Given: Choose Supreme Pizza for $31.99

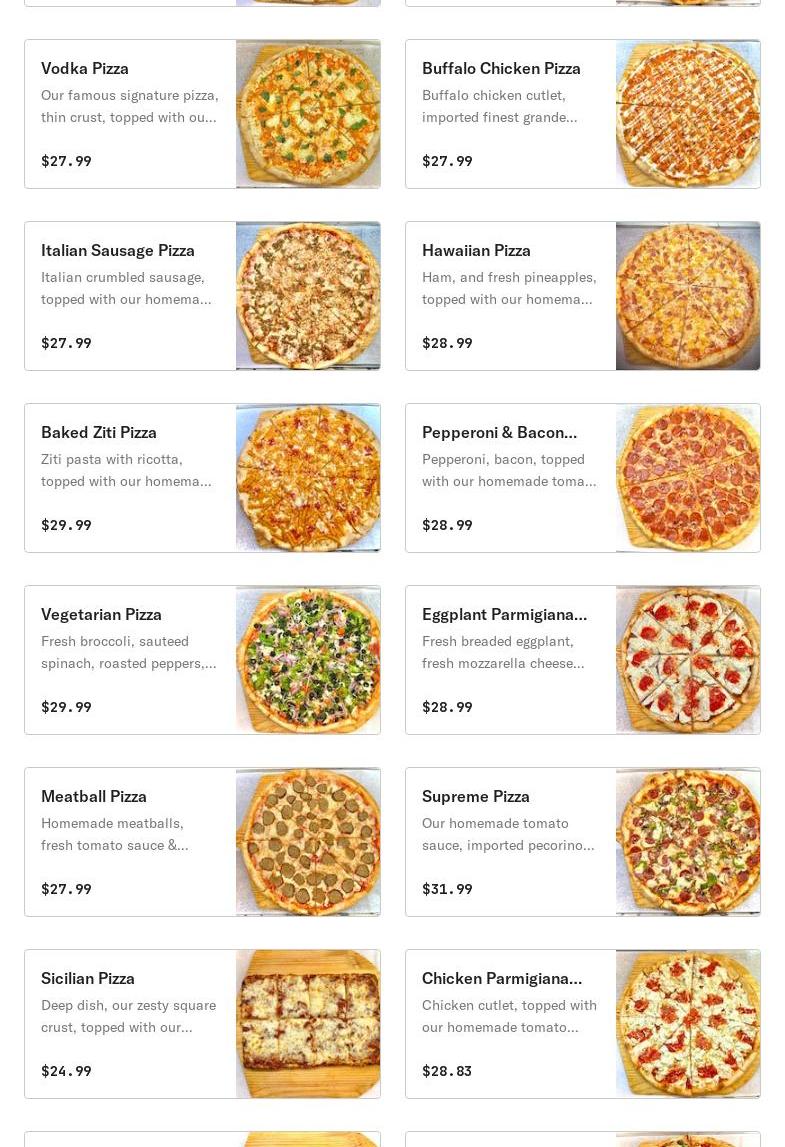Looking at the screenshot, I should (x=582, y=842).
